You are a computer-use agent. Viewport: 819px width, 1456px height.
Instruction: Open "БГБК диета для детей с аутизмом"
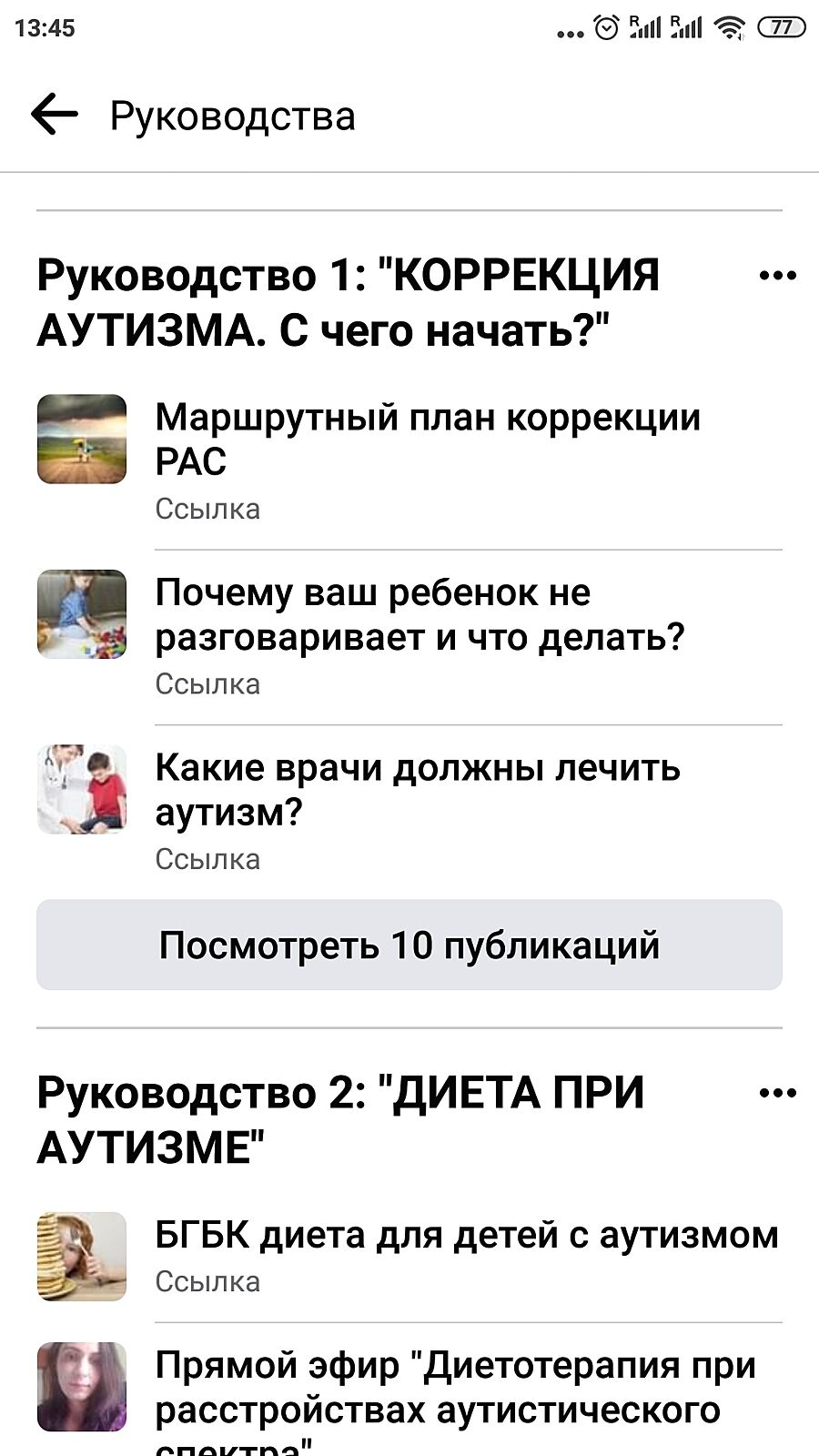pos(466,1236)
